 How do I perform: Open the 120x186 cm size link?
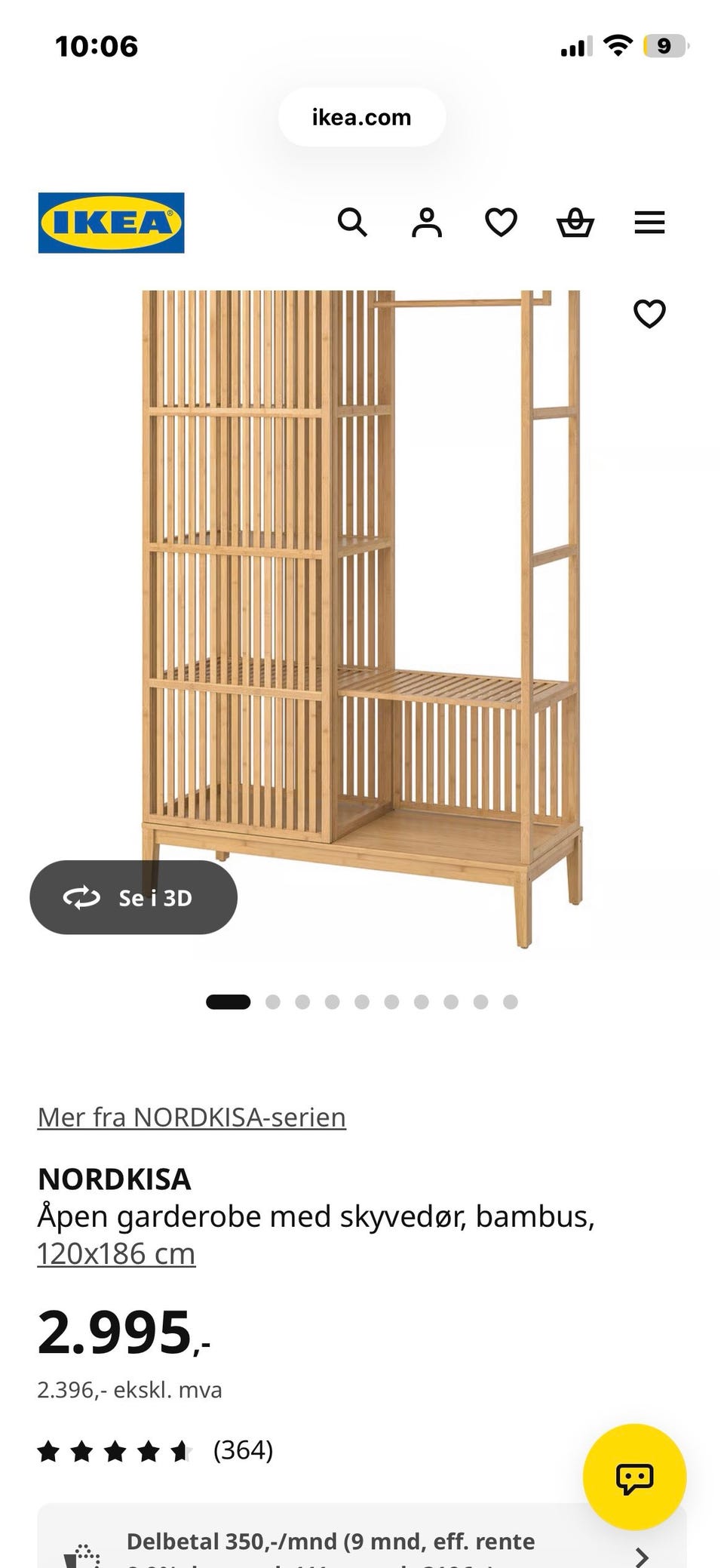point(116,1253)
